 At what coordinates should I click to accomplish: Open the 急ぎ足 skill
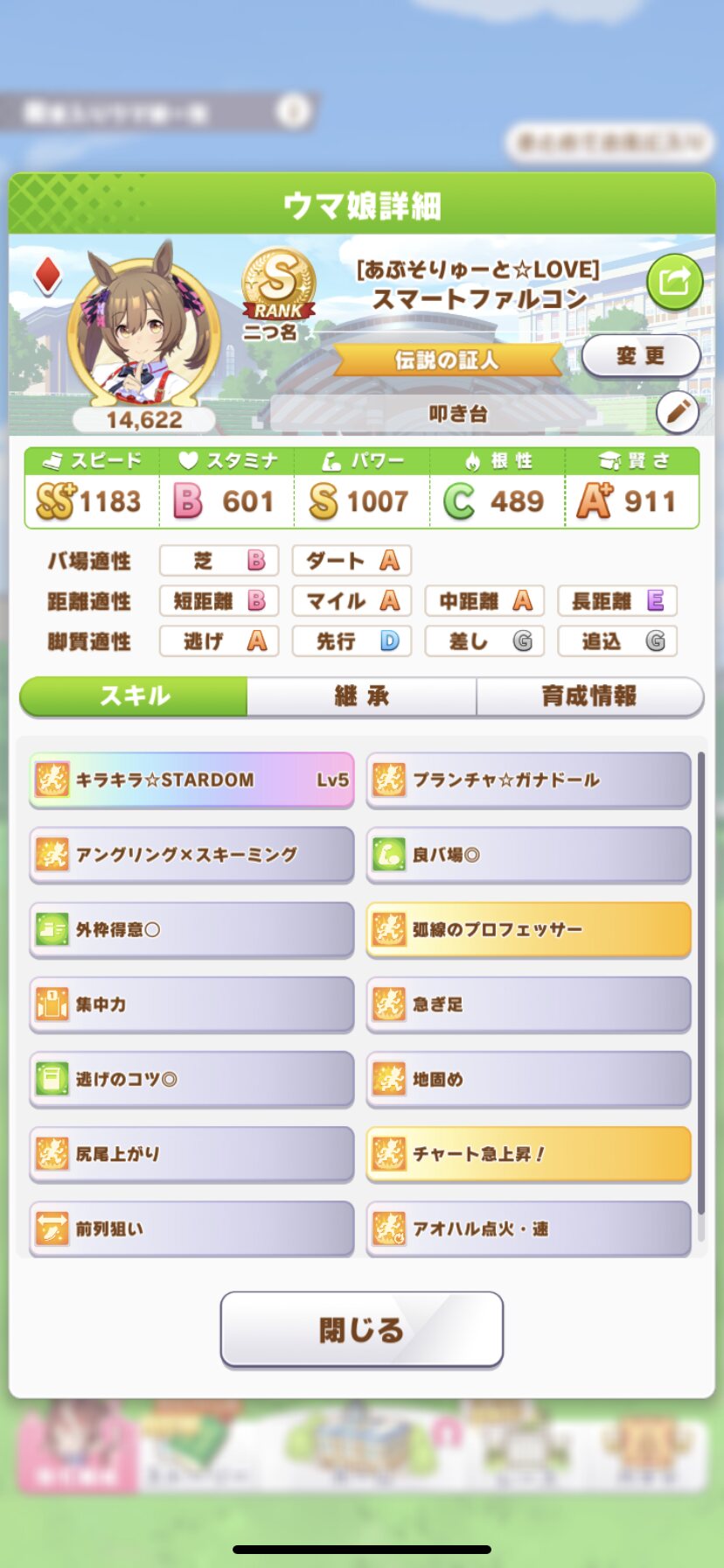[x=528, y=1004]
